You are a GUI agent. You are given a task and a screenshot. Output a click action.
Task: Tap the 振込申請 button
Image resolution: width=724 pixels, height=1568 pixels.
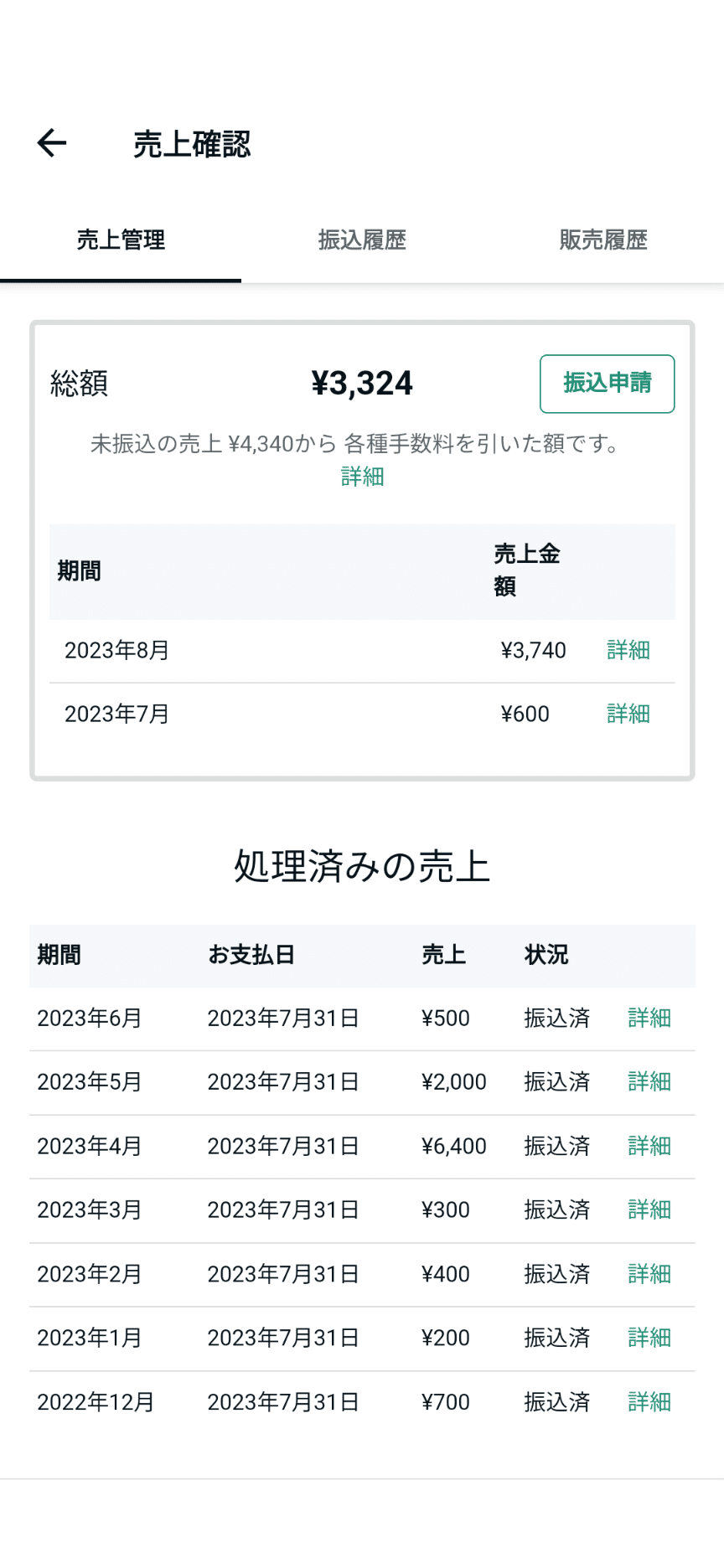coord(608,384)
